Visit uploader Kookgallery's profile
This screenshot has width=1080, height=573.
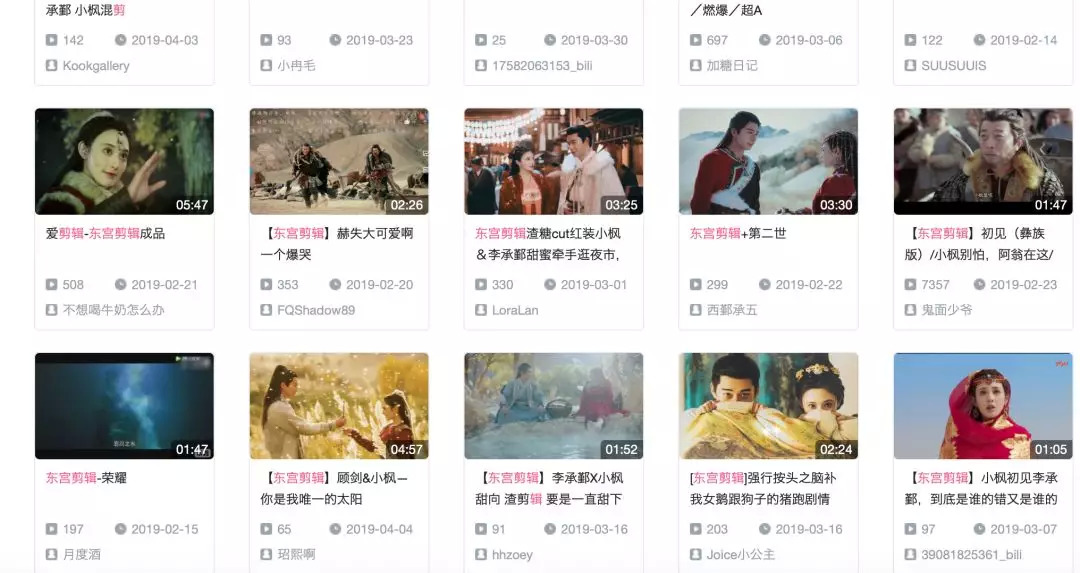(x=96, y=66)
